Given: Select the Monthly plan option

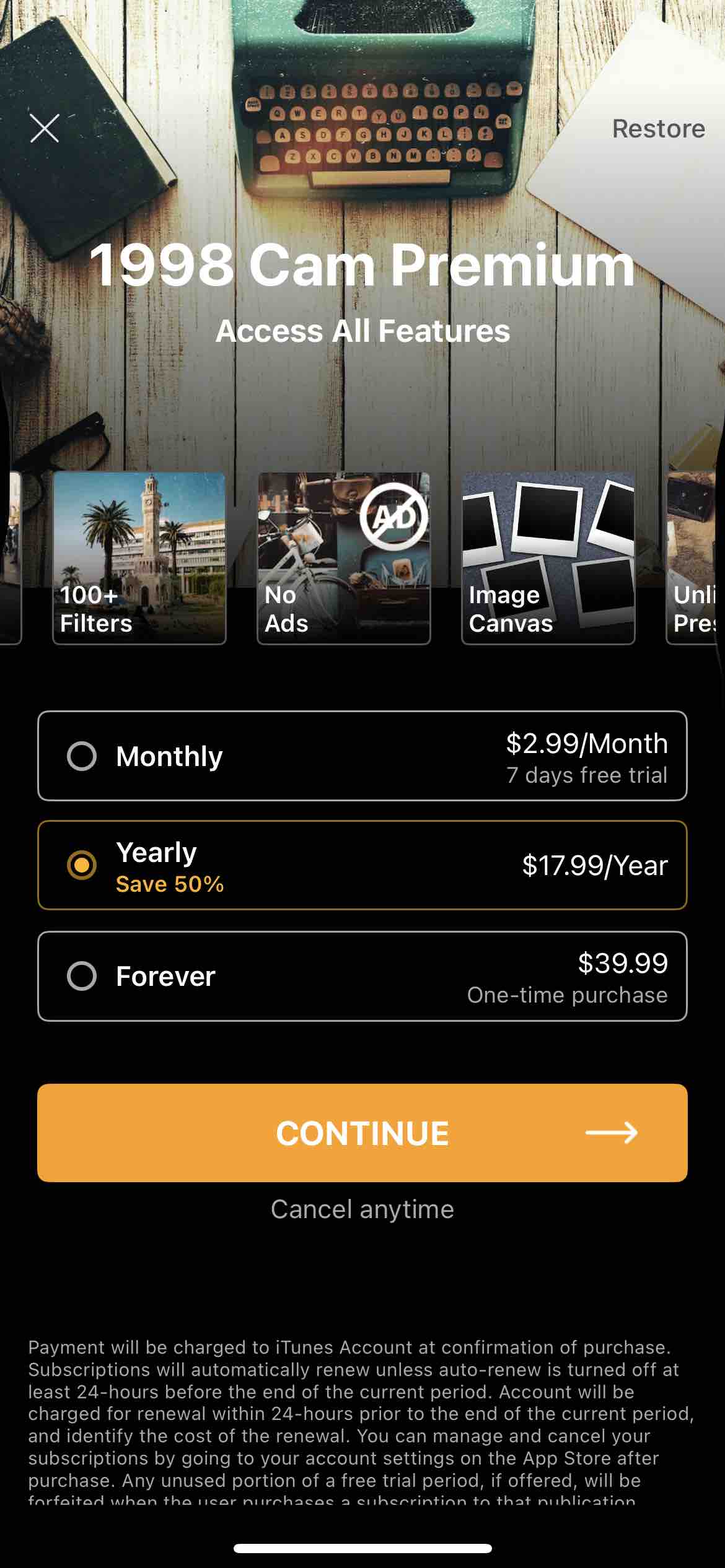Looking at the screenshot, I should (x=362, y=756).
